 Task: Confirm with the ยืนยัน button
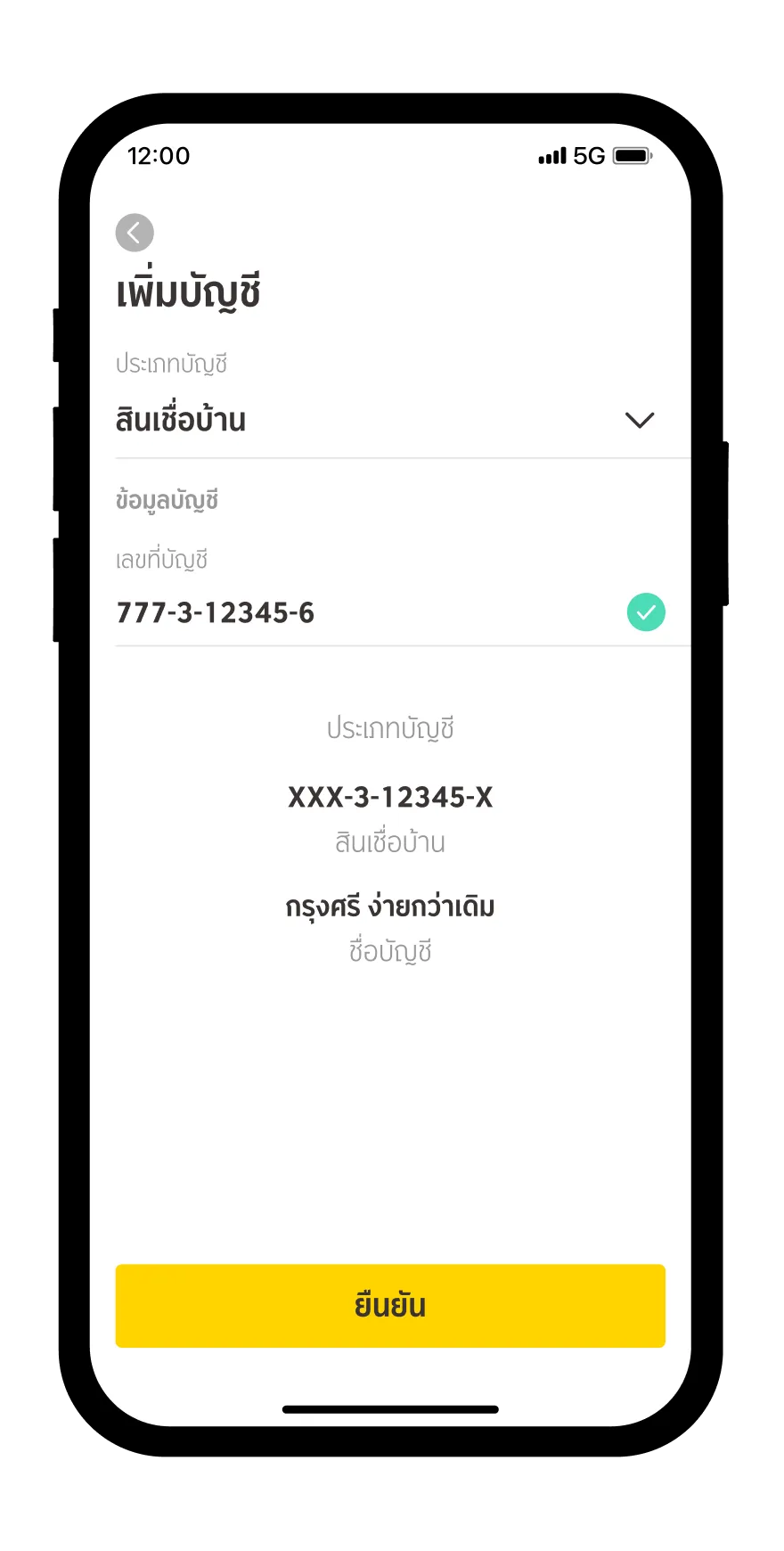390,1305
